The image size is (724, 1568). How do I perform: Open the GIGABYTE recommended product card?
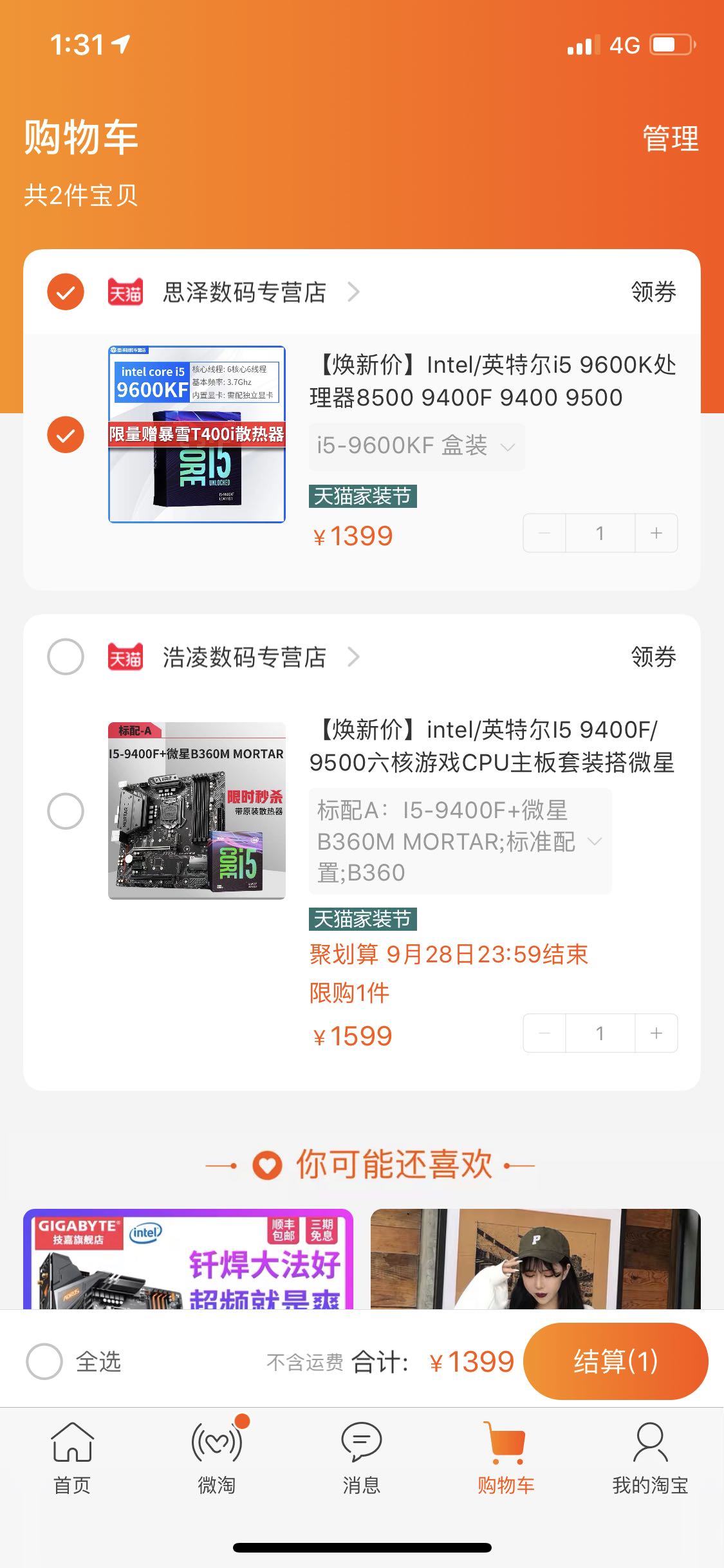188,1260
